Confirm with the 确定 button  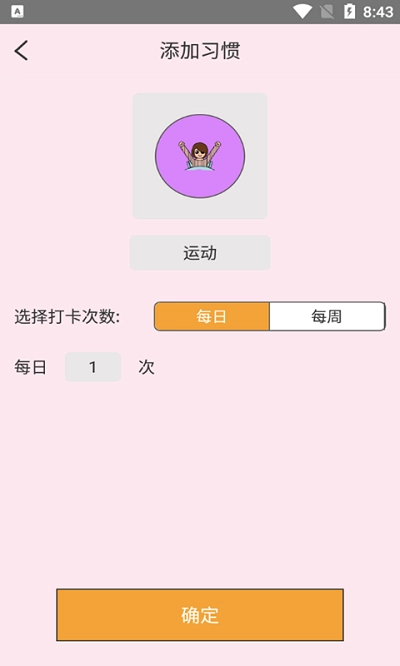[200, 615]
